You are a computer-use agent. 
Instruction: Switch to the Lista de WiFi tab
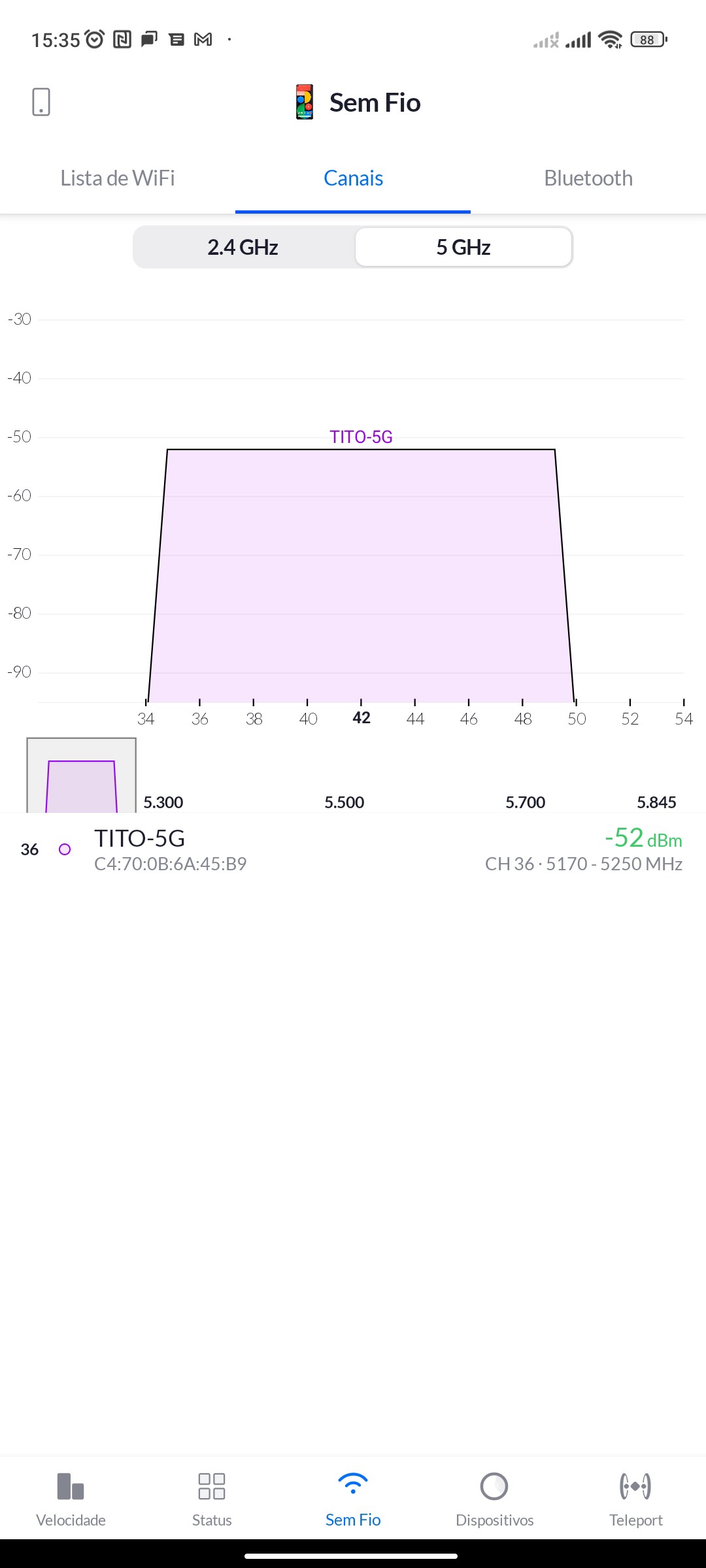(118, 178)
